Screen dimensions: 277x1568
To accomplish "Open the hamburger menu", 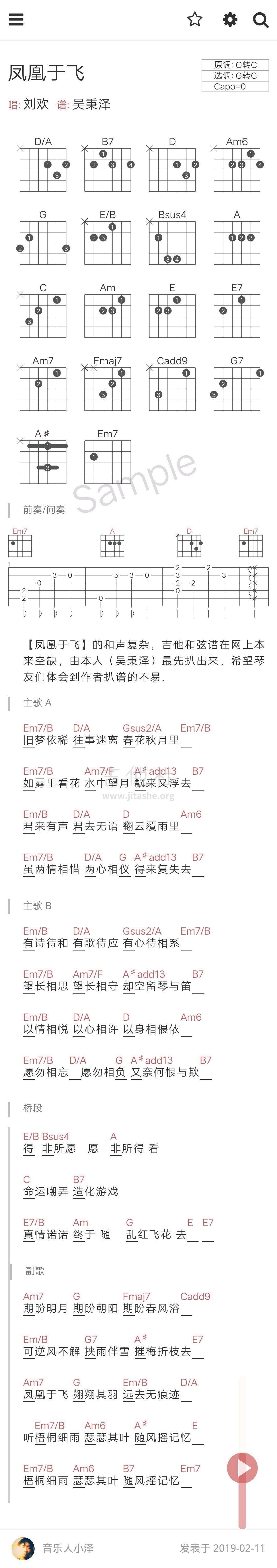I will click(16, 19).
